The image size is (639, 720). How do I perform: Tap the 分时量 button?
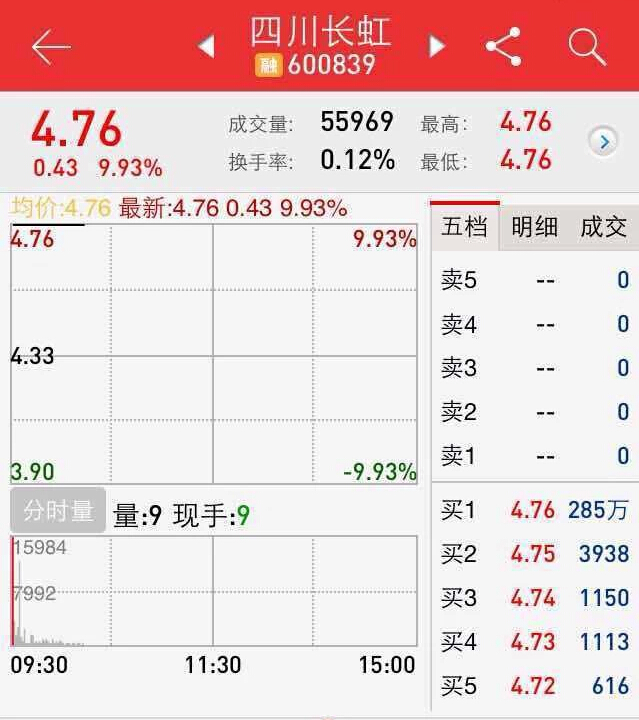(58, 512)
